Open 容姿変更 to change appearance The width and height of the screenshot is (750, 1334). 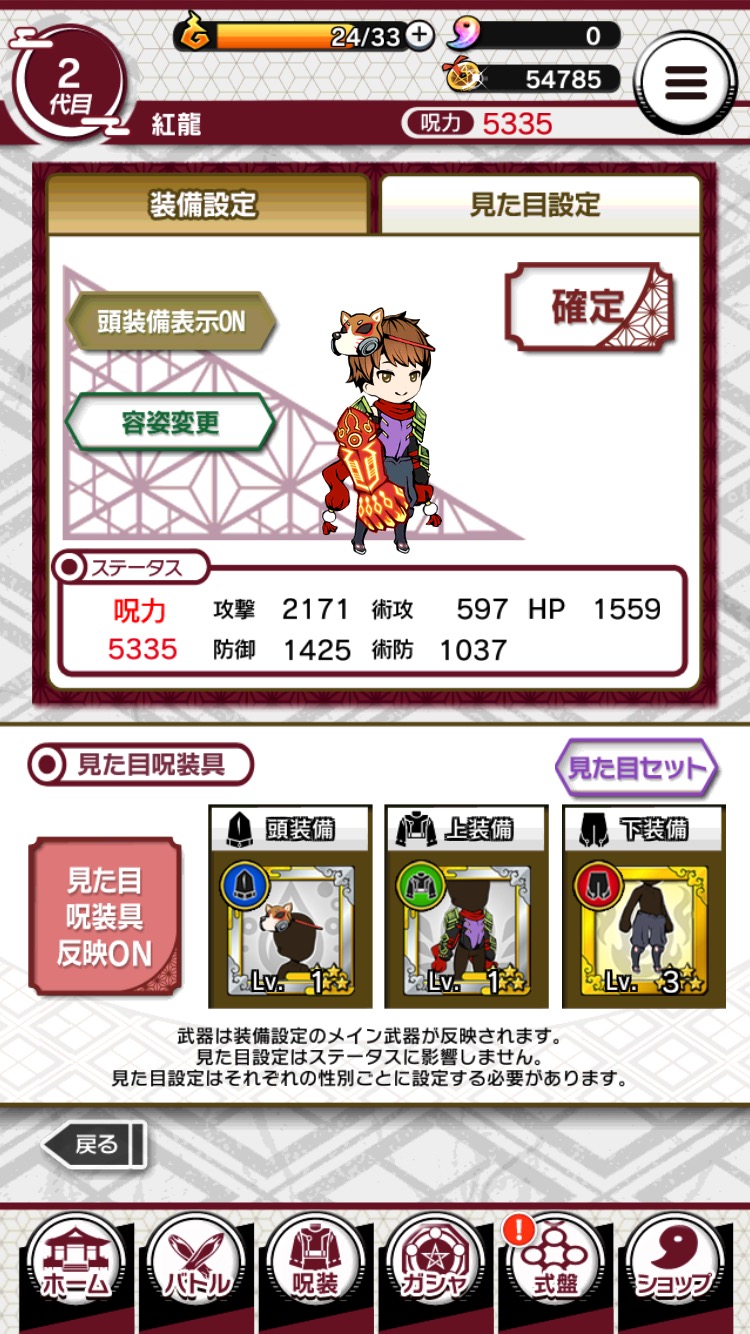(170, 423)
